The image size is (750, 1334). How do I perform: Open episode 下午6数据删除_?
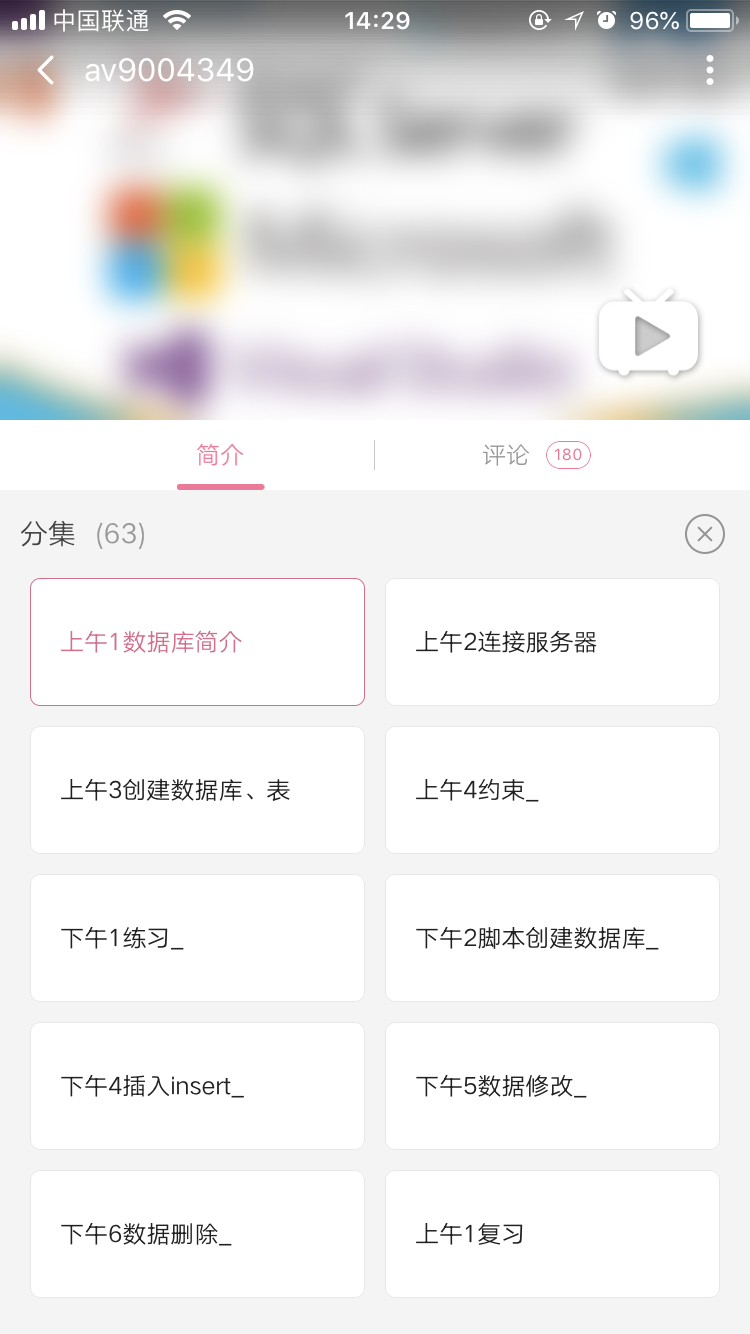(197, 1234)
